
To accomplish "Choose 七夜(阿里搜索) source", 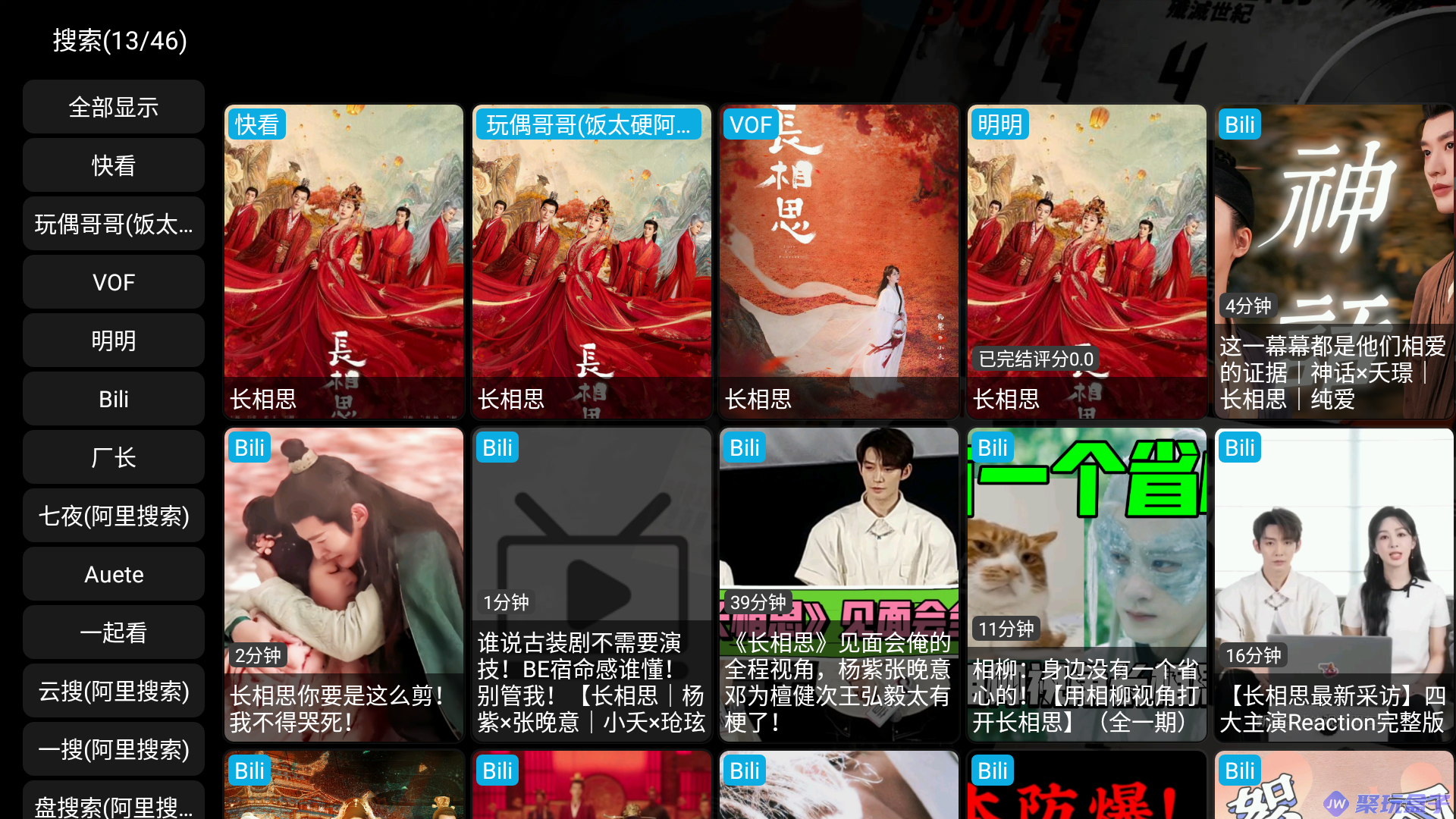I will tap(114, 516).
